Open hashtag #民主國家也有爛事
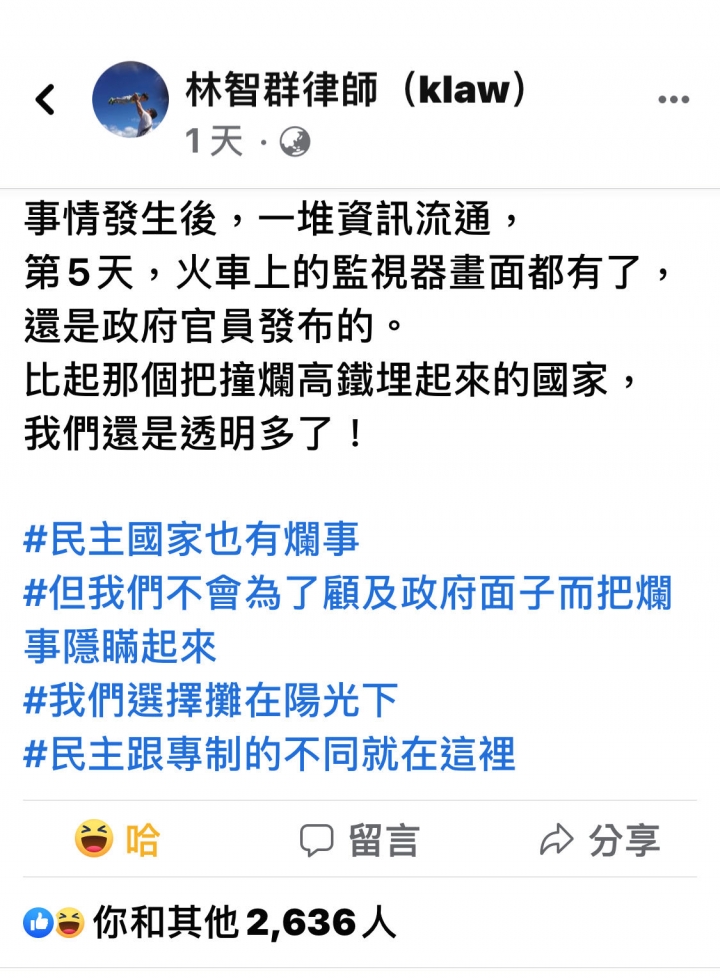Viewport: 720px width, 979px height. coord(190,542)
